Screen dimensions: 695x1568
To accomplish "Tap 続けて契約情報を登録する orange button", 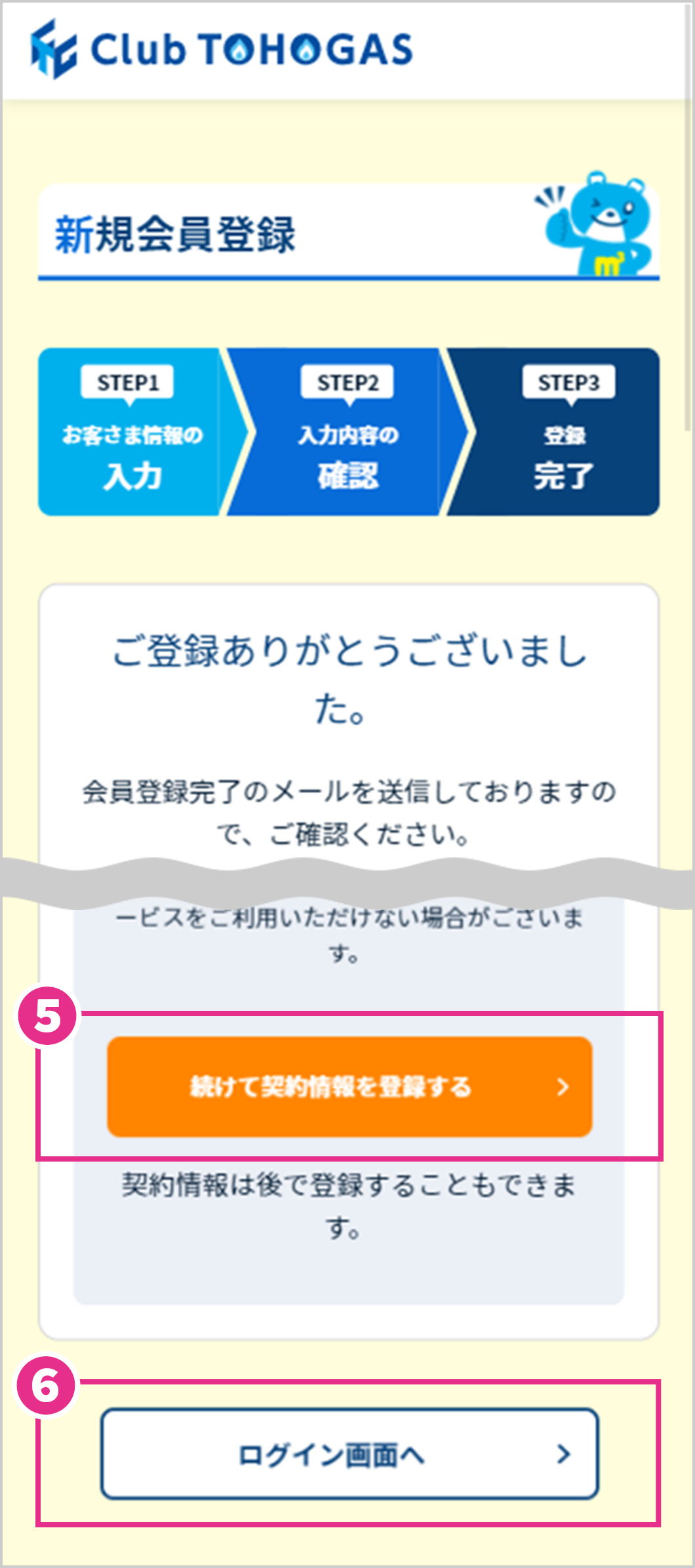I will [x=349, y=1086].
